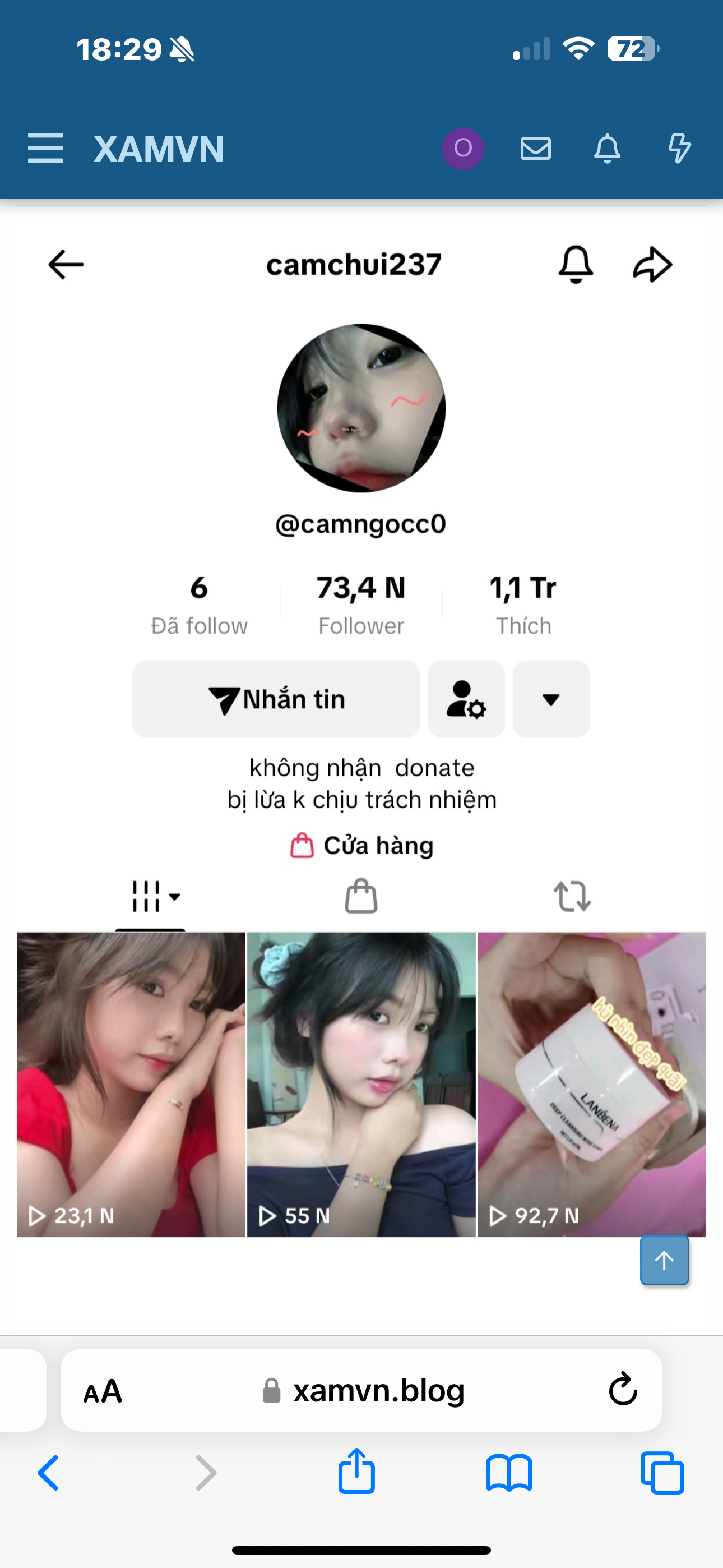Open the XAMVN hamburger menu

[x=45, y=149]
